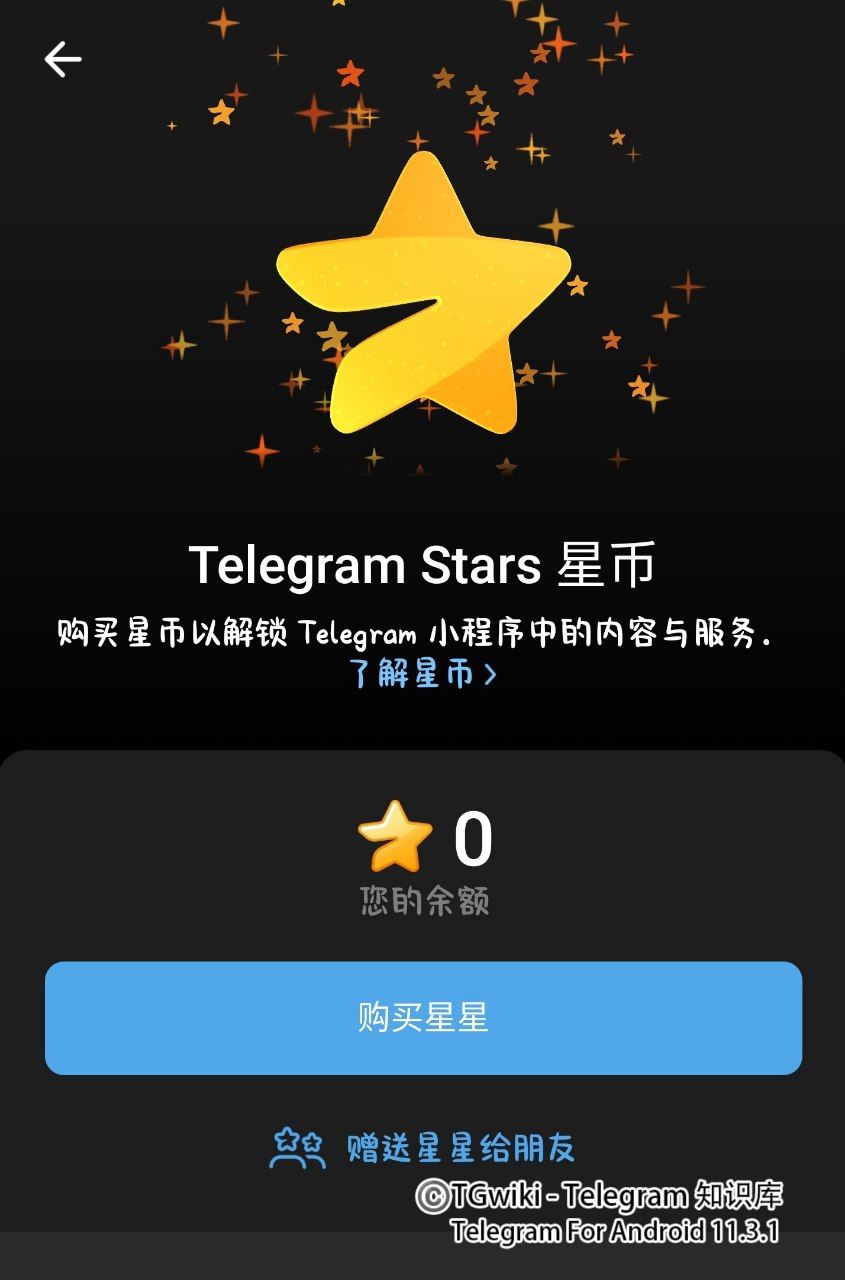Select 赠送星星给朋友 to gift stars
The image size is (845, 1280).
[x=423, y=1147]
